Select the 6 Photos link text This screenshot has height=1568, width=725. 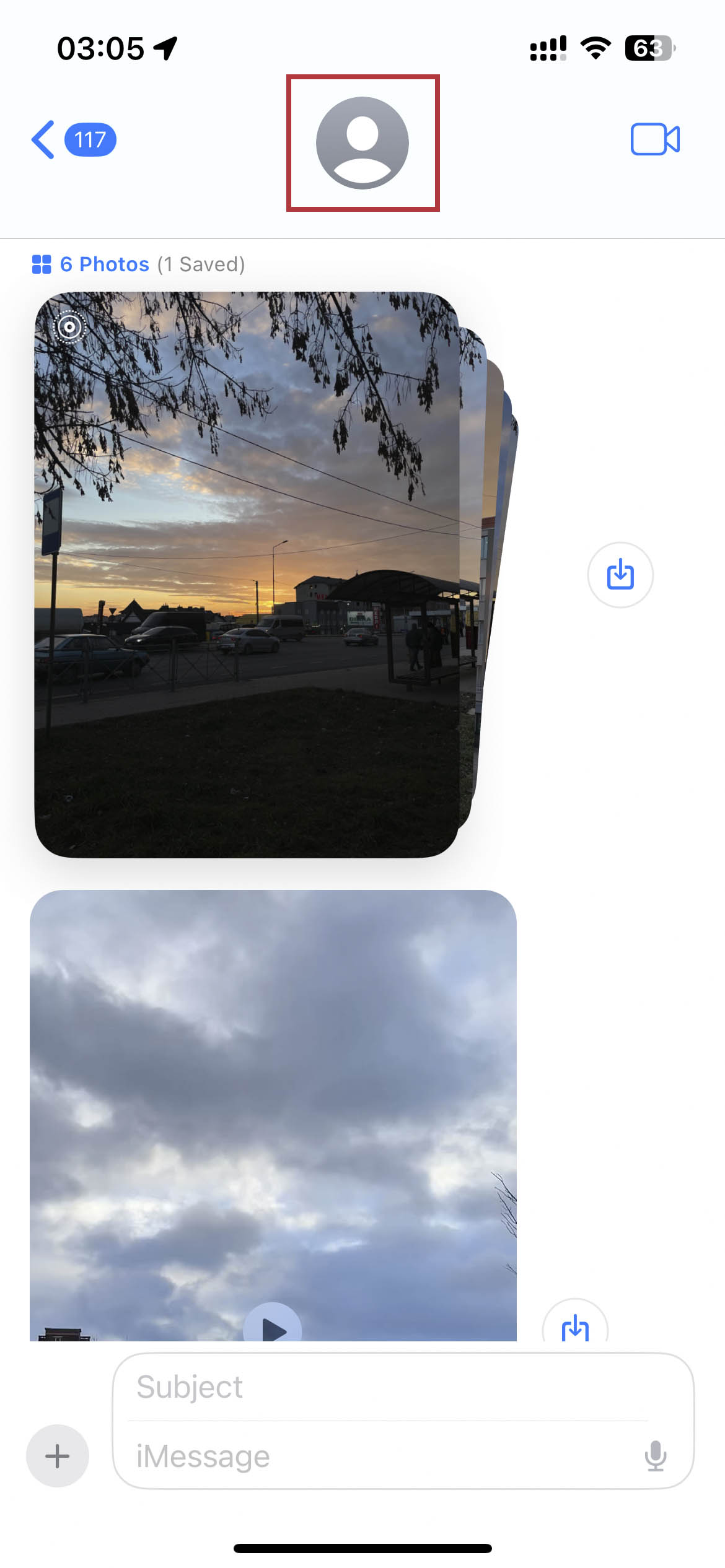(x=103, y=264)
